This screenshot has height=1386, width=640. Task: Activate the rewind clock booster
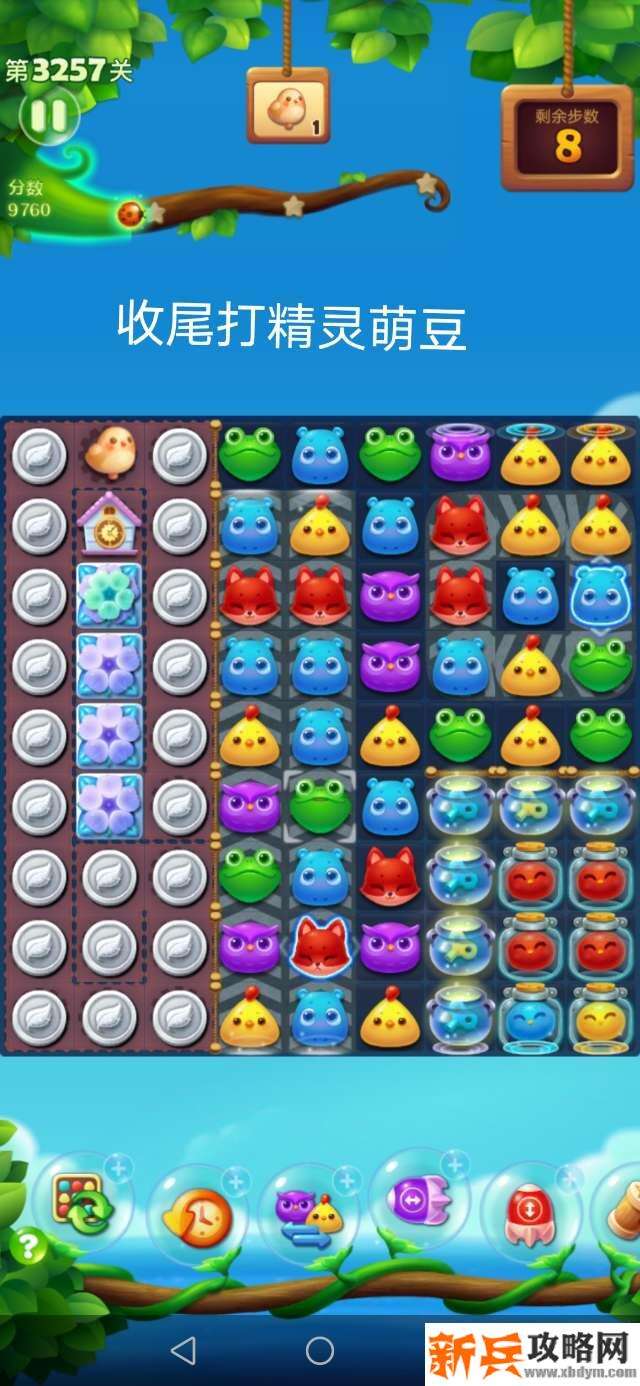click(196, 1215)
